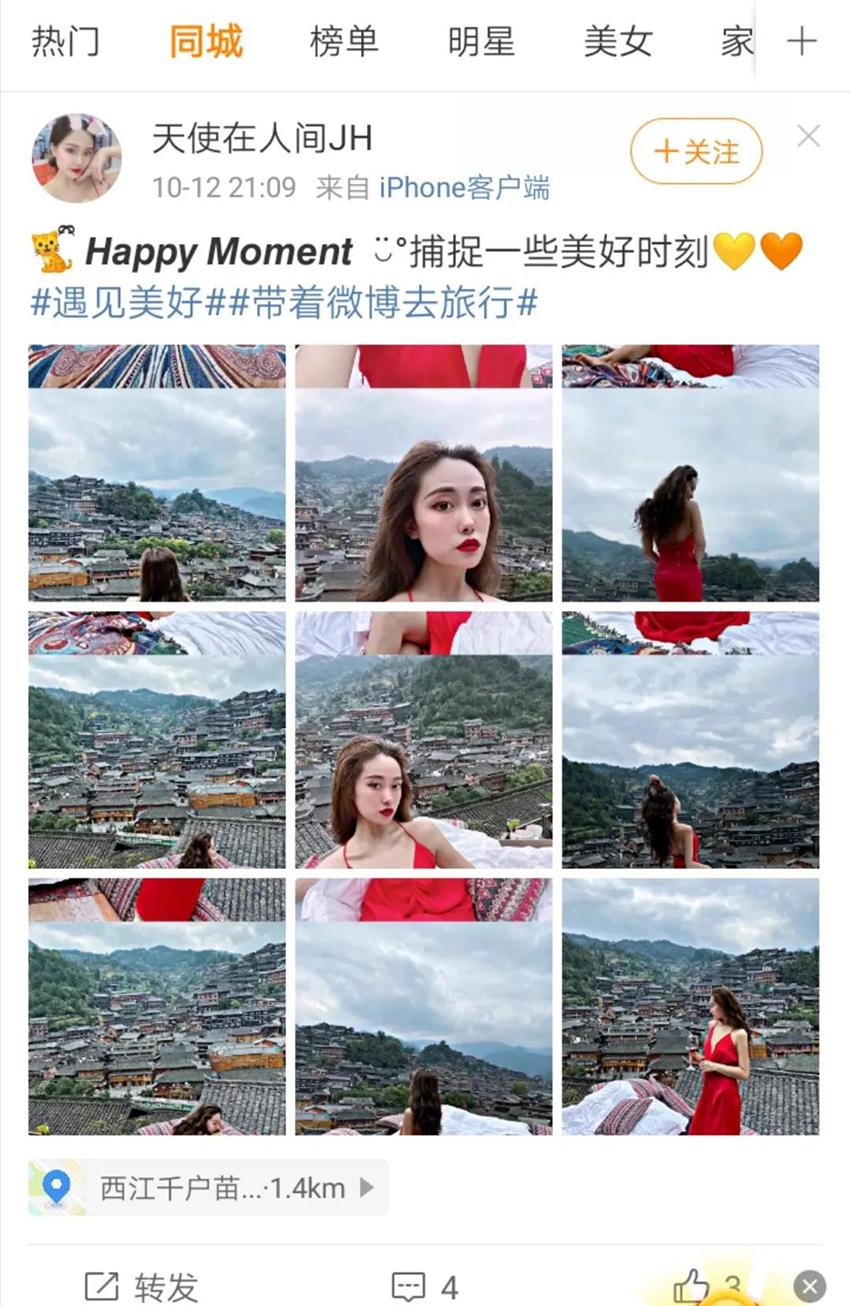Tap the plus icon to add channels
Viewport: 850px width, 1306px height.
tap(802, 41)
